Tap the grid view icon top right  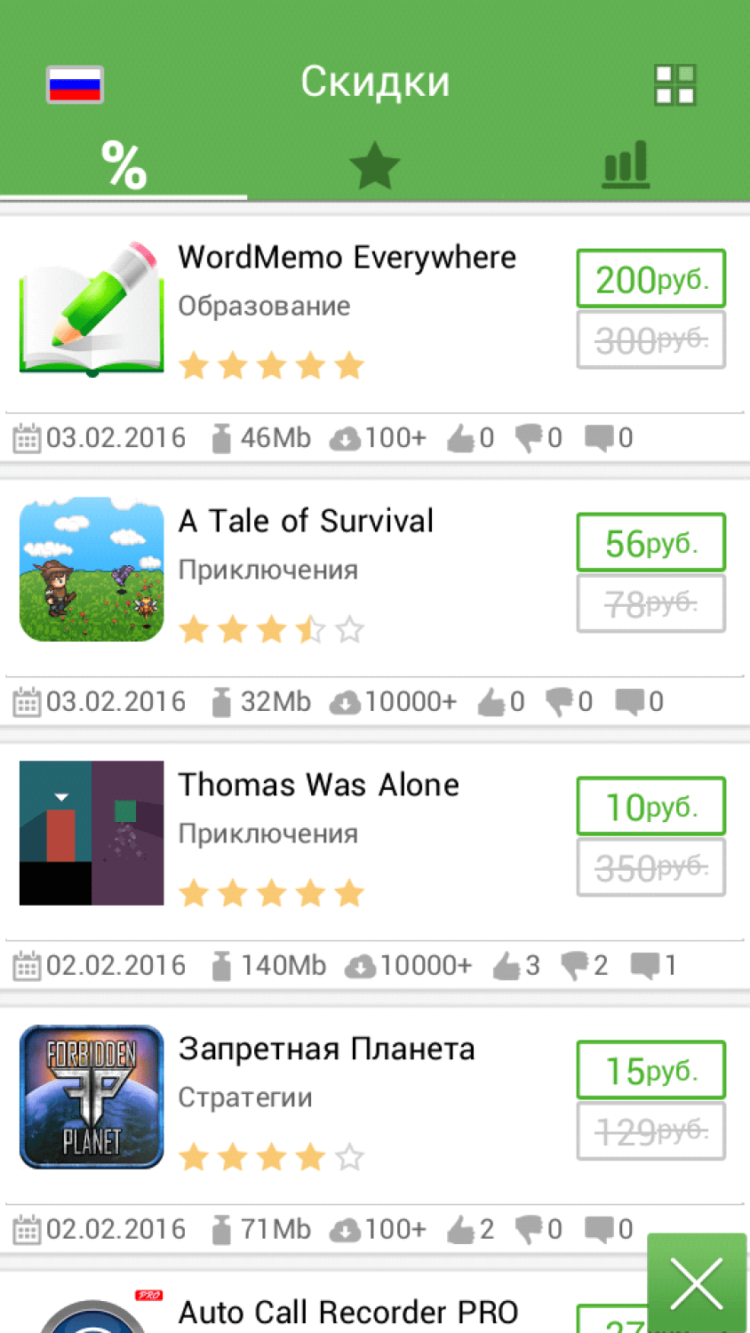coord(673,84)
